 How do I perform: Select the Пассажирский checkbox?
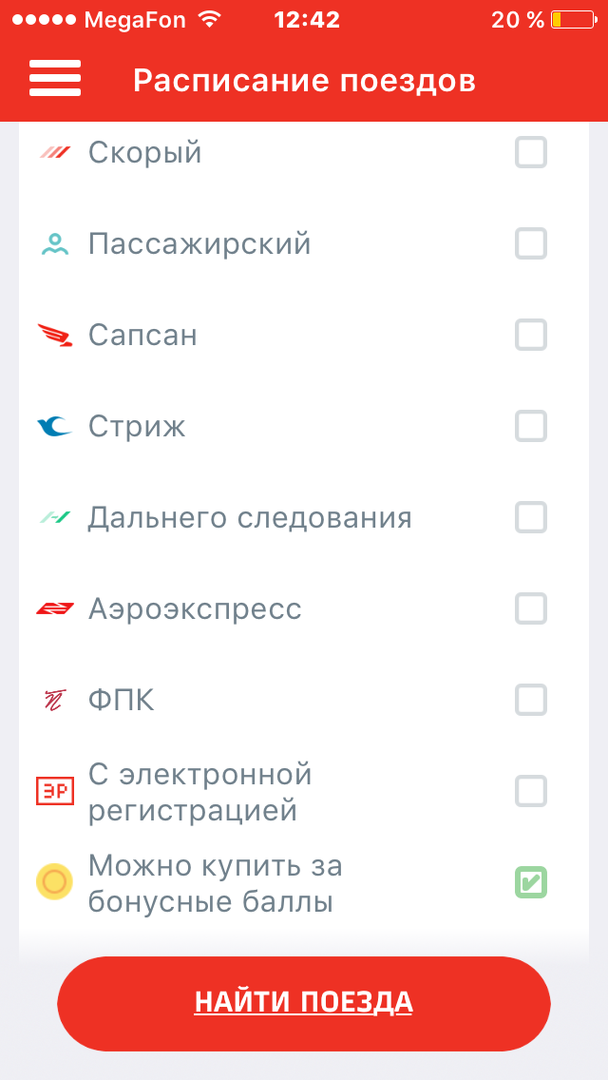point(530,244)
